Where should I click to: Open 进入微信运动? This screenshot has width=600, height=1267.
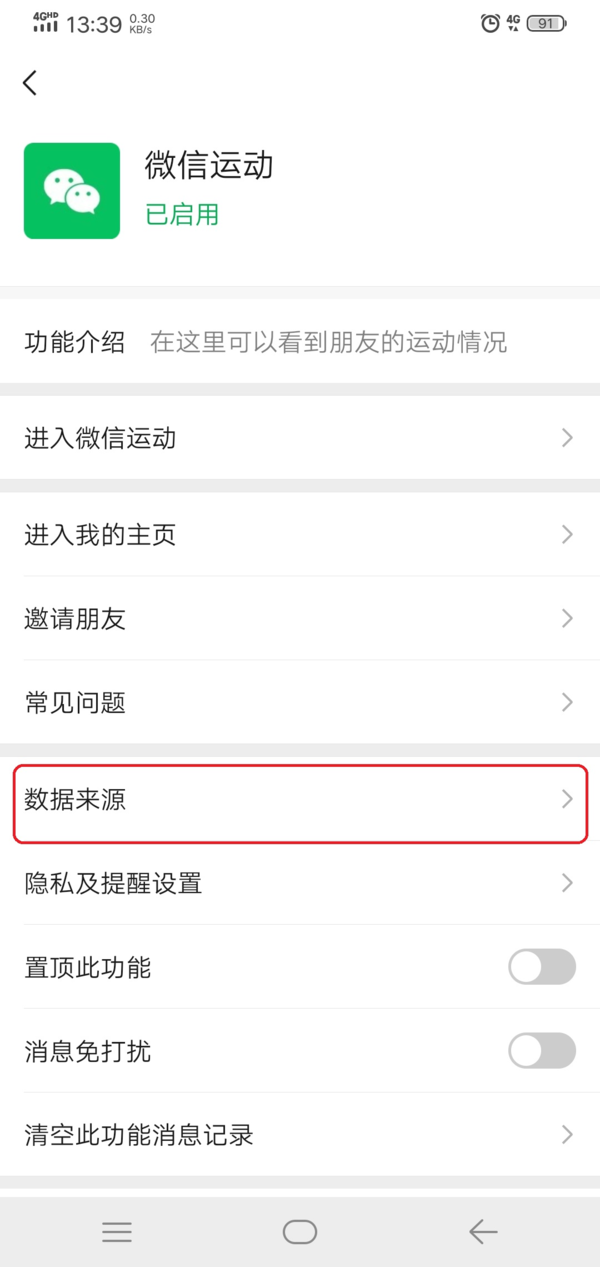300,438
